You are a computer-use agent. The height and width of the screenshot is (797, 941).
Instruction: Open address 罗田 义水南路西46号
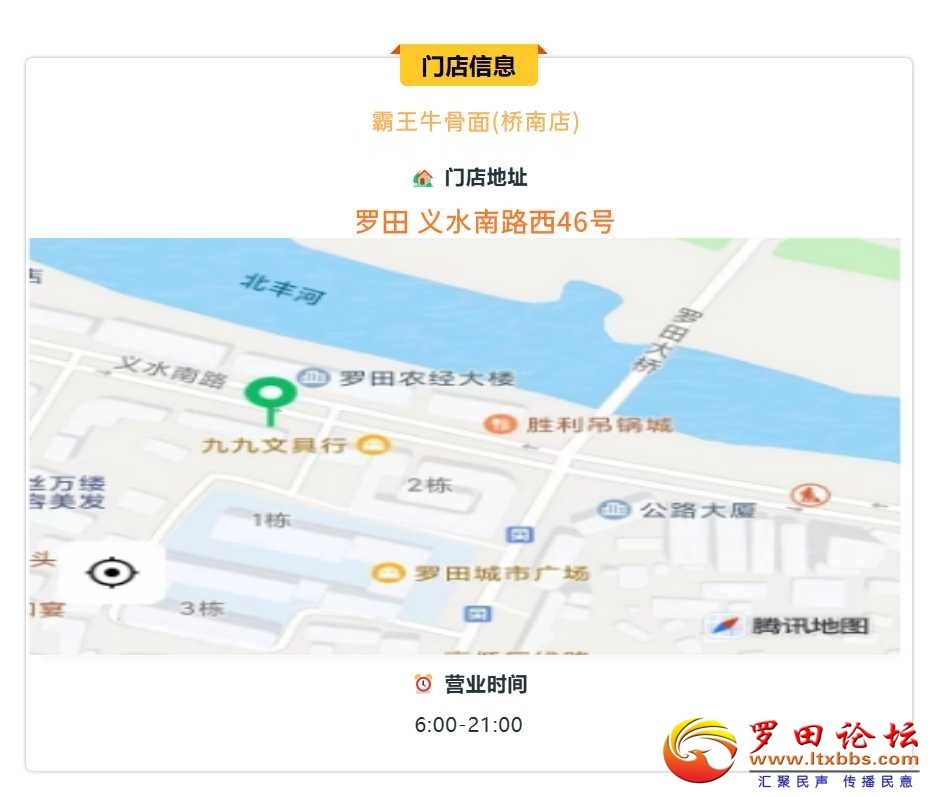(484, 221)
